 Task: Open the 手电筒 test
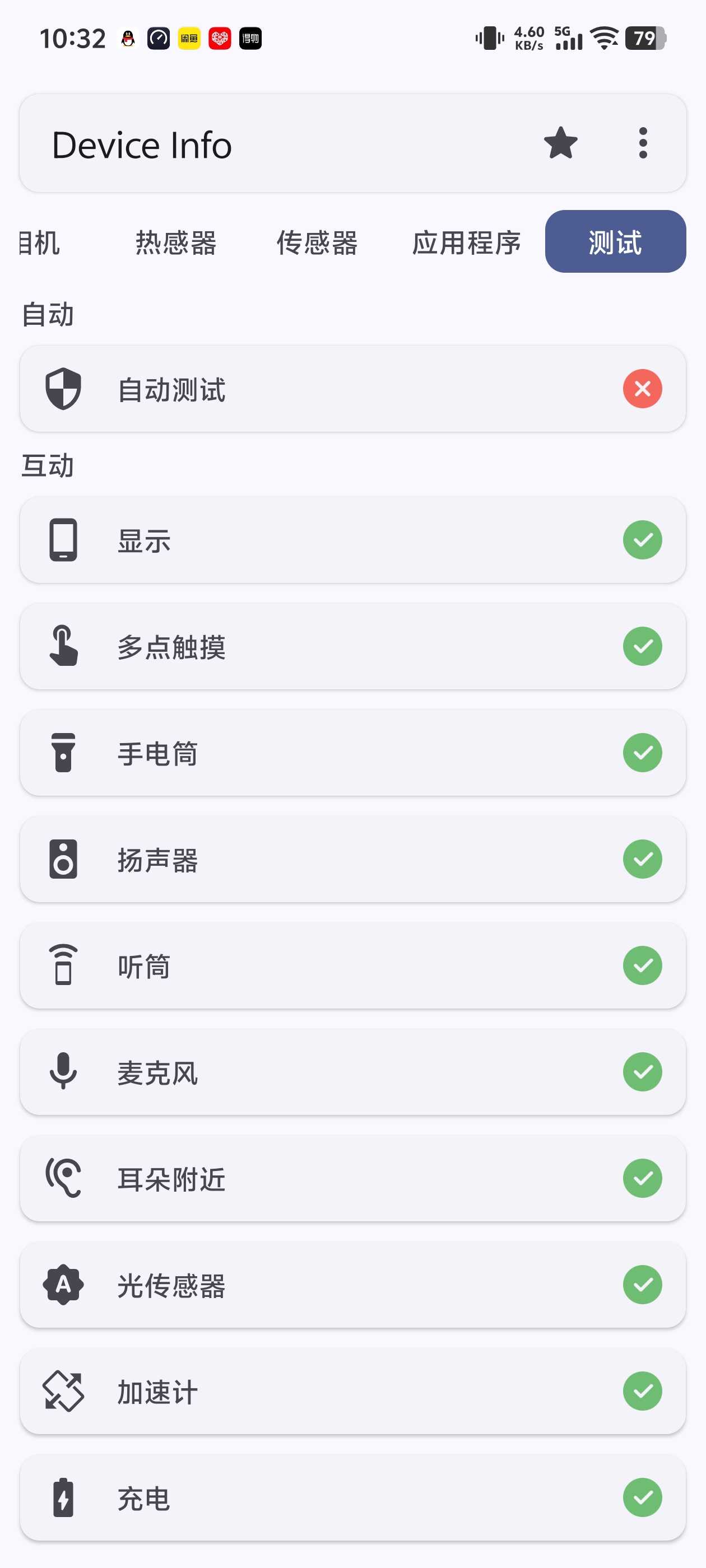click(352, 753)
